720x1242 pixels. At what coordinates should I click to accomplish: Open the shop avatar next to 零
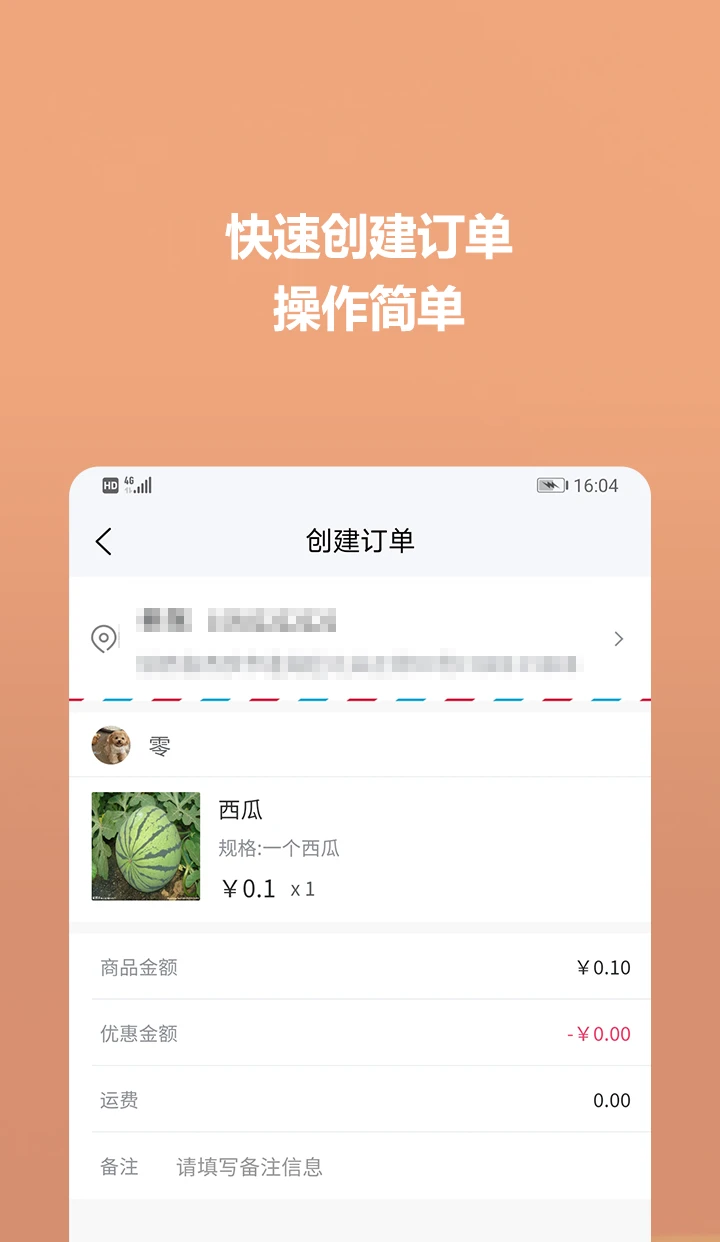(110, 744)
